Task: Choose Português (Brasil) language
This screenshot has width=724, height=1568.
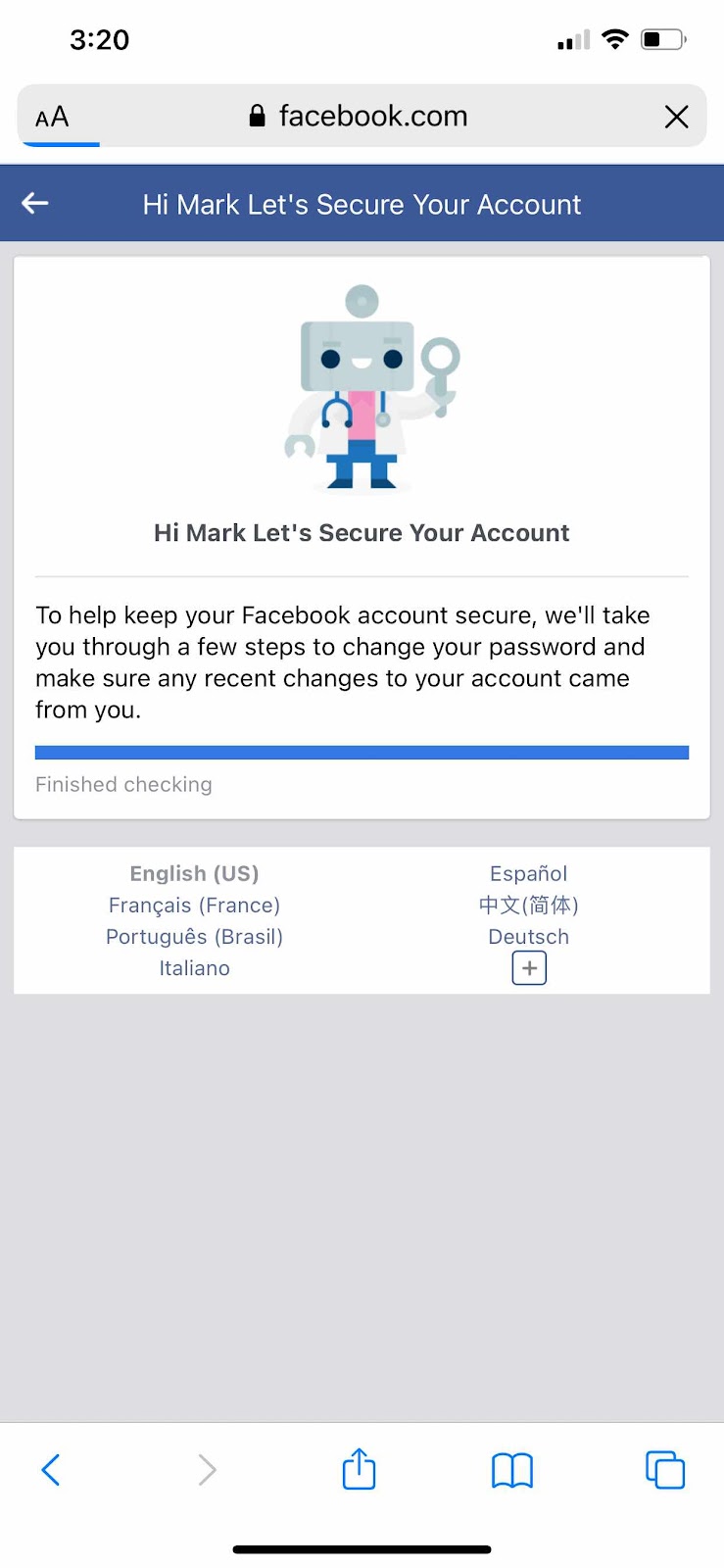Action: [194, 937]
